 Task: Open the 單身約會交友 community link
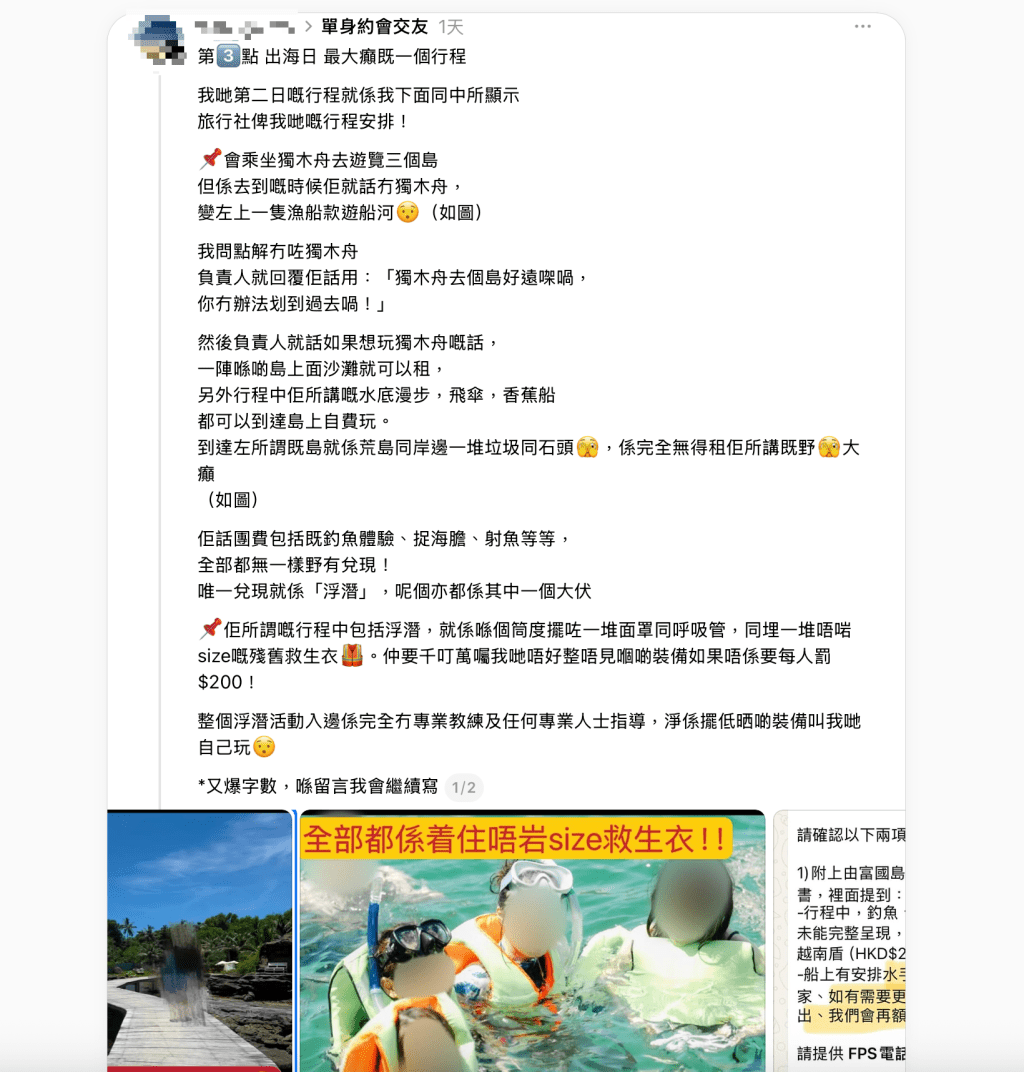(375, 27)
